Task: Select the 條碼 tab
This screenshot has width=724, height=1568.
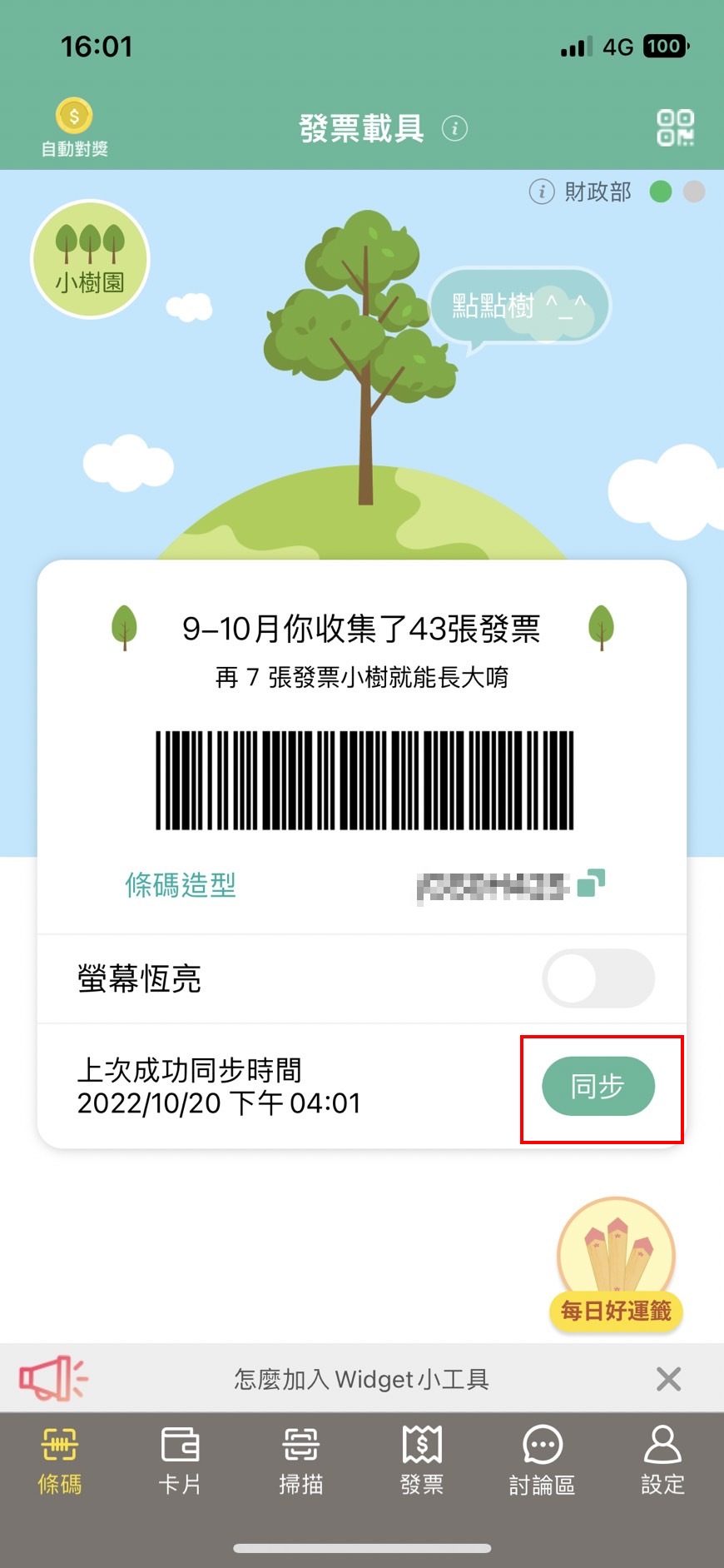Action: point(60,1460)
